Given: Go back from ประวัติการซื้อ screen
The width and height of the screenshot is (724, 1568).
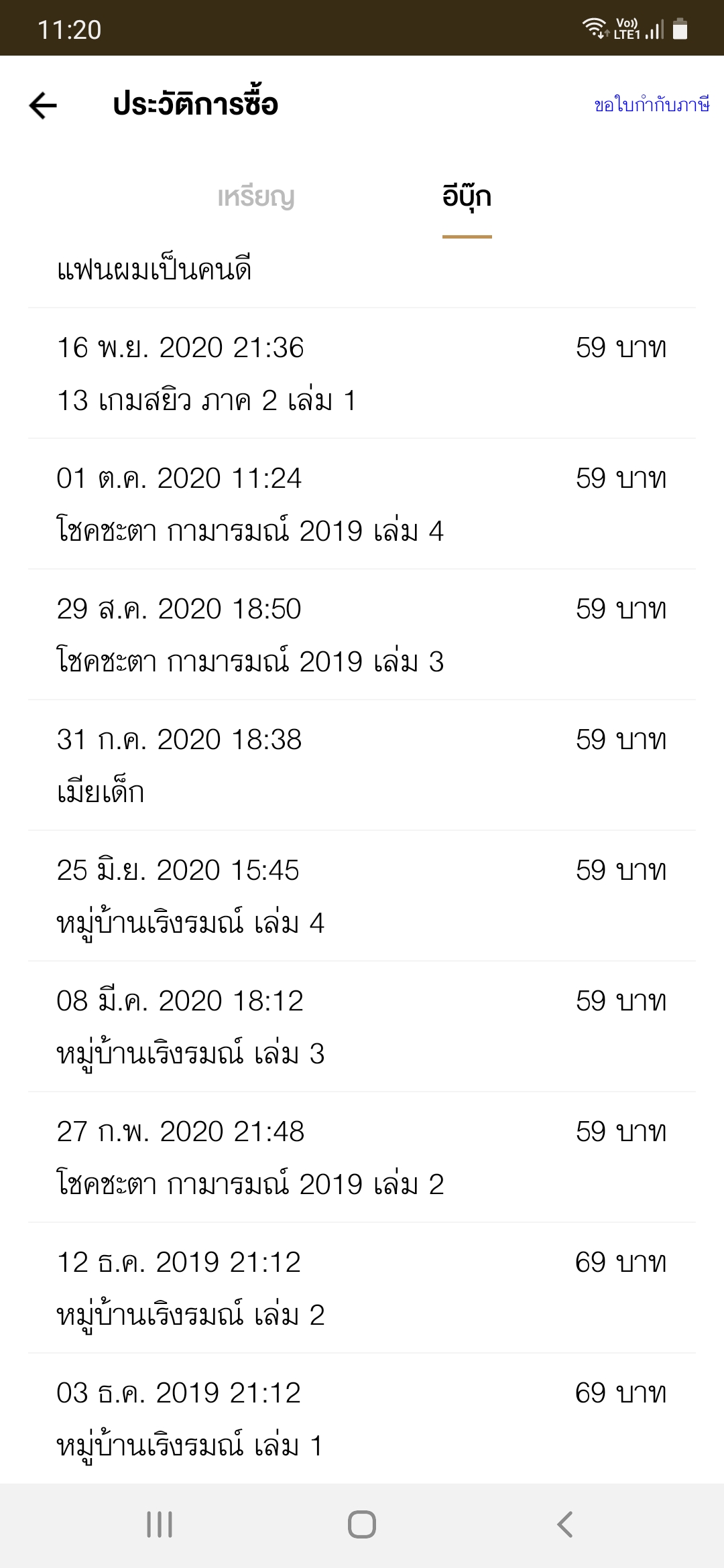Looking at the screenshot, I should [x=44, y=105].
